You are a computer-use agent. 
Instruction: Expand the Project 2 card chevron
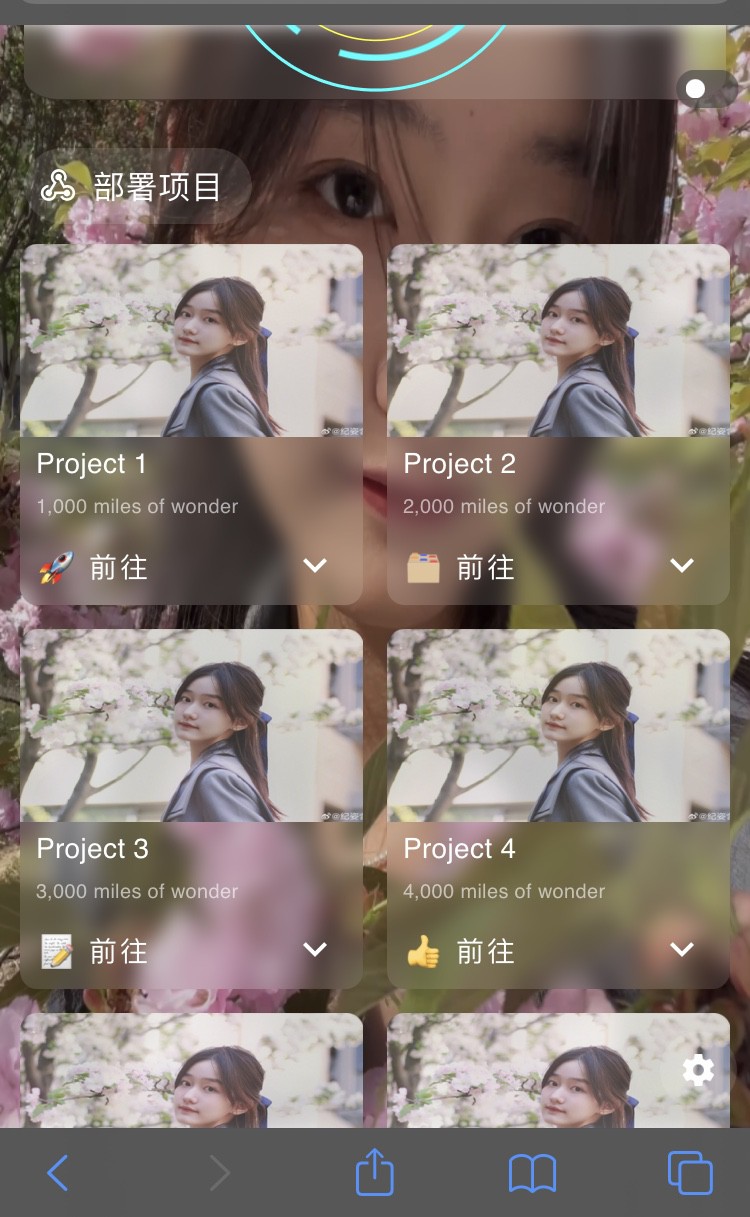click(682, 566)
